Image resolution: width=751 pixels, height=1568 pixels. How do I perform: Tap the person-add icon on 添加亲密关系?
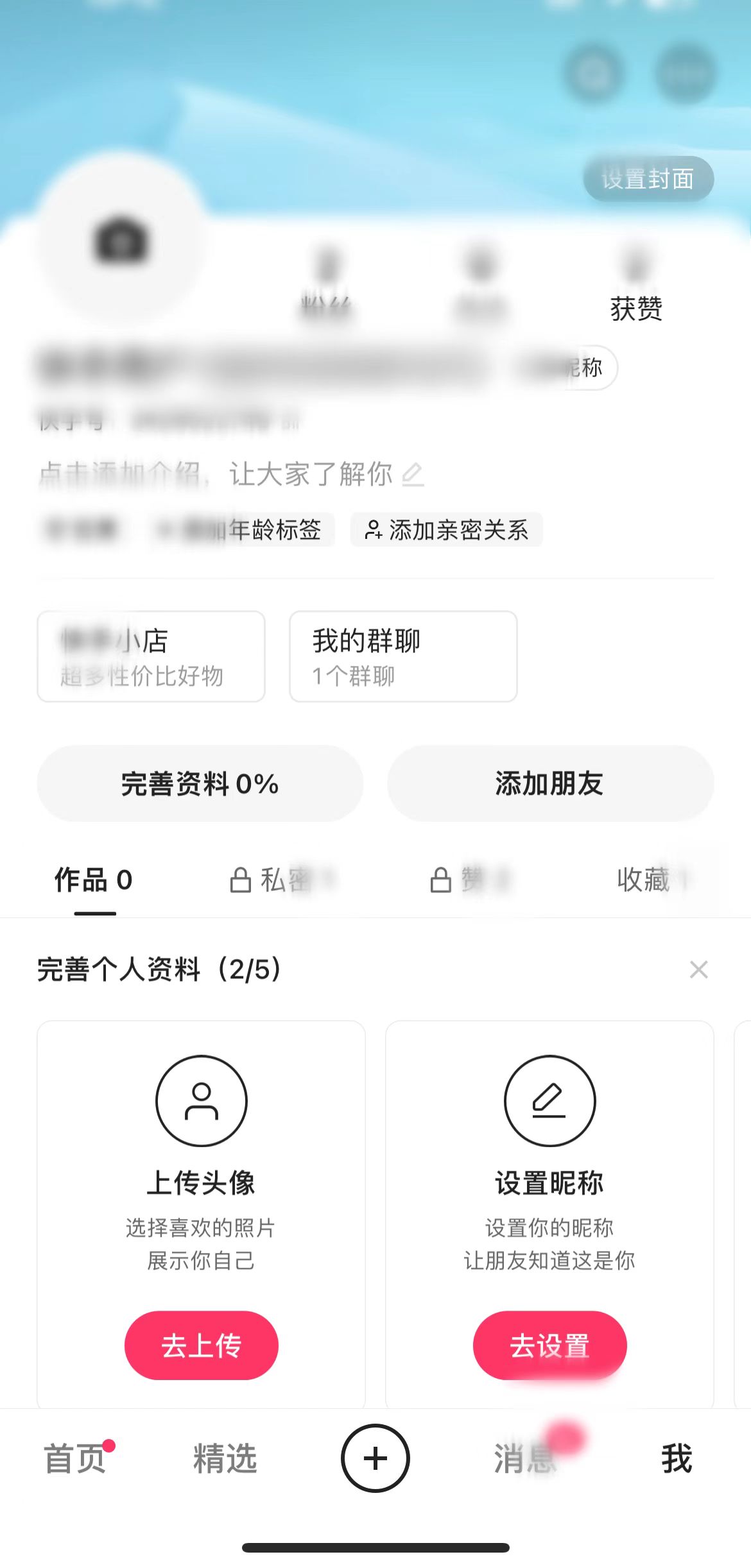(374, 530)
